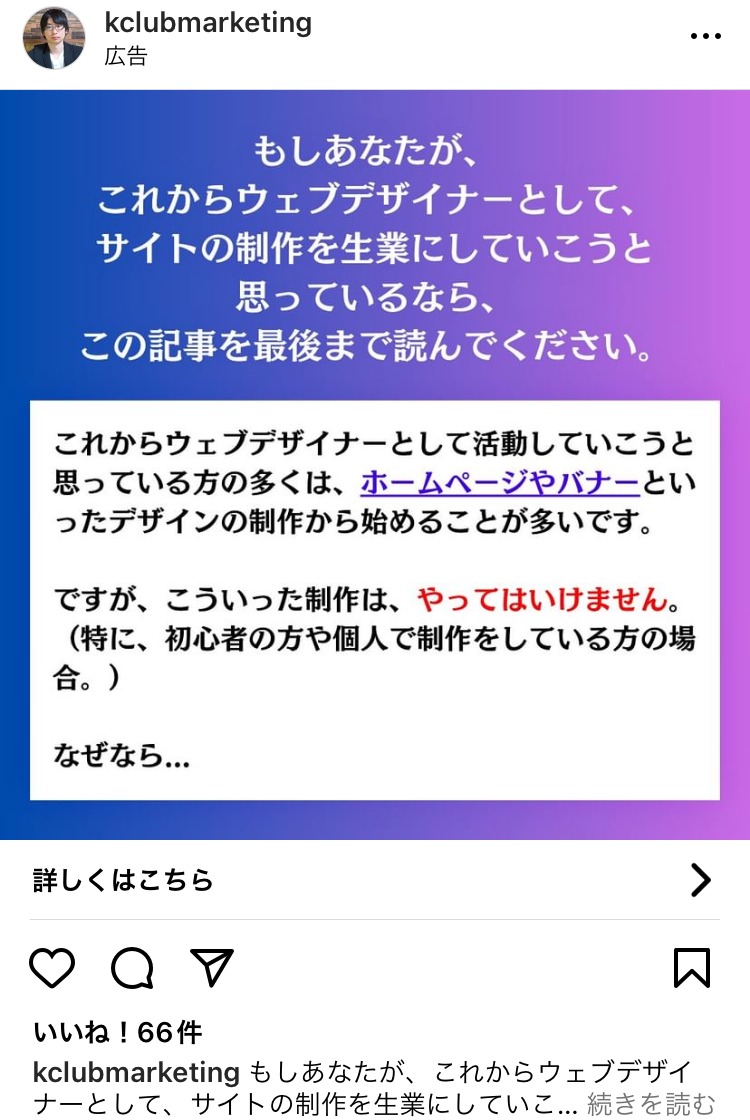Image resolution: width=750 pixels, height=1120 pixels.
Task: View the いいね!66件 likes list
Action: (117, 1032)
